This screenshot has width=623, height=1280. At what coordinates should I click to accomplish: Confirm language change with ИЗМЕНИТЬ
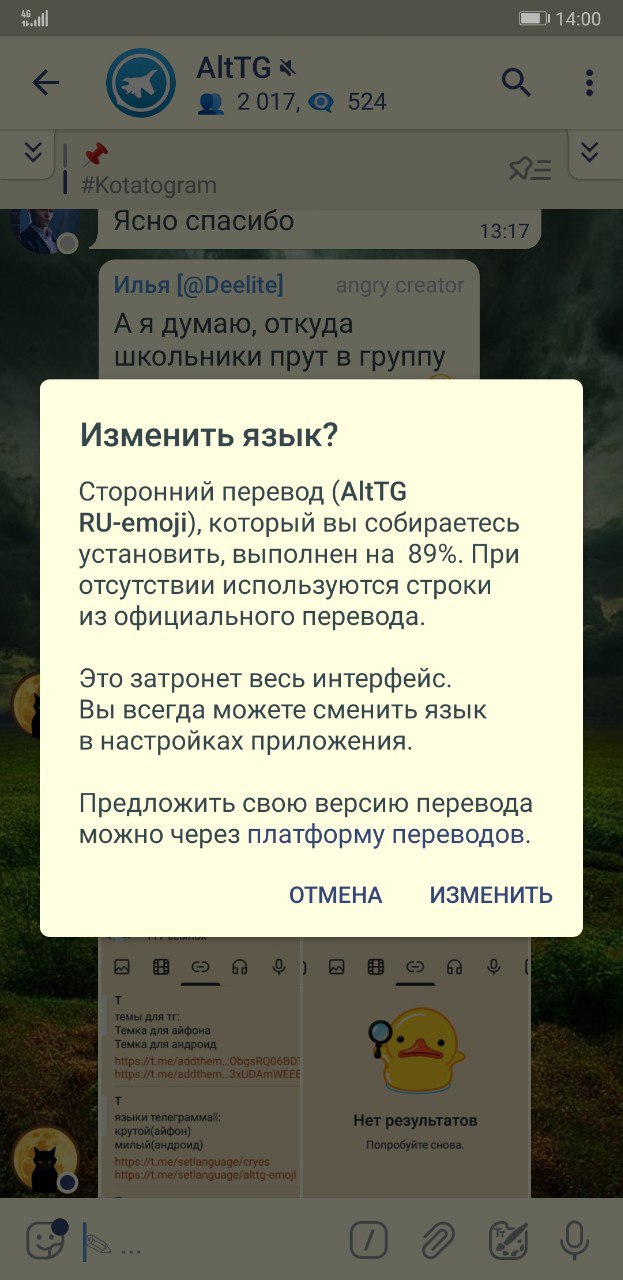tap(491, 895)
